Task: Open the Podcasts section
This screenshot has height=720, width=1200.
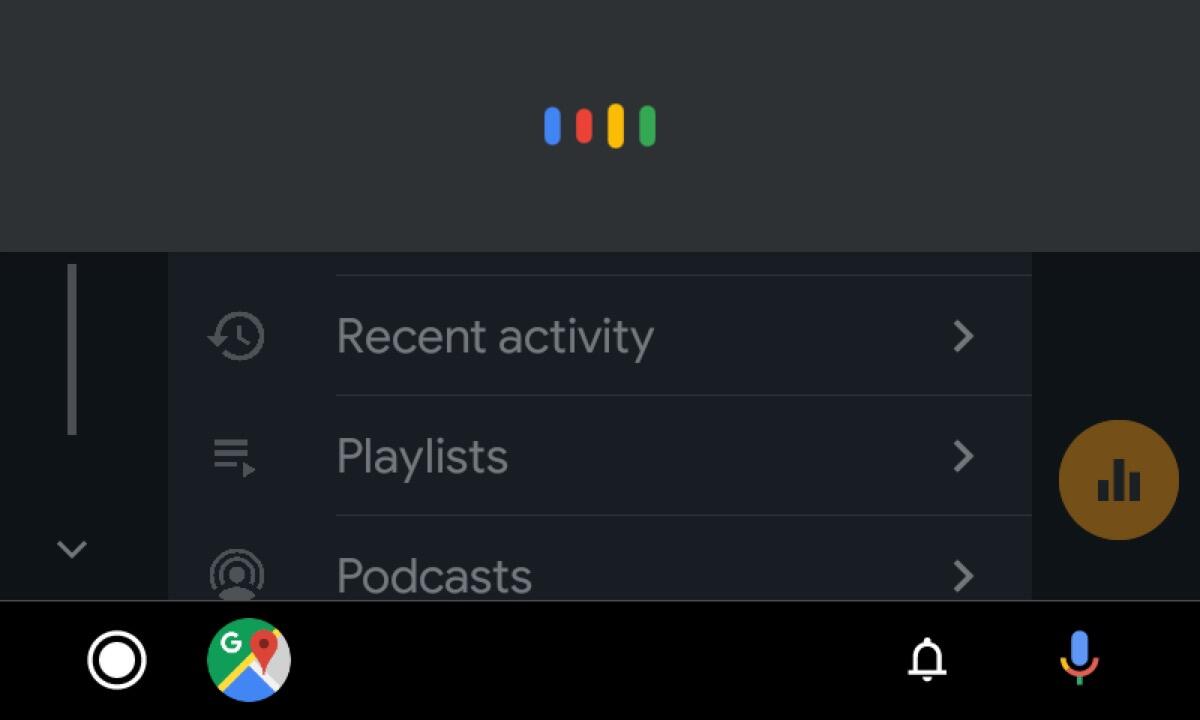Action: click(x=600, y=575)
